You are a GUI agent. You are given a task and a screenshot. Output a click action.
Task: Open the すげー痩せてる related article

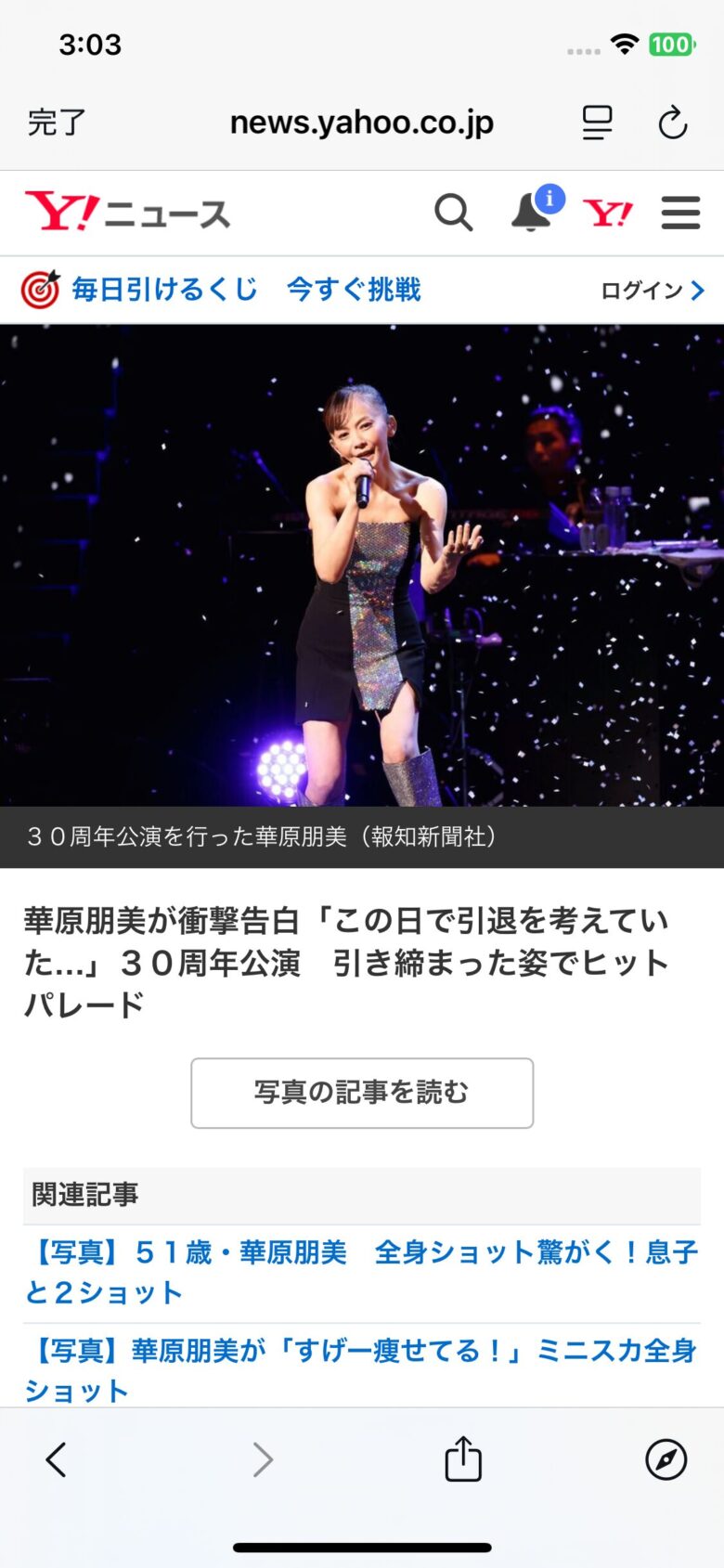tap(360, 1369)
